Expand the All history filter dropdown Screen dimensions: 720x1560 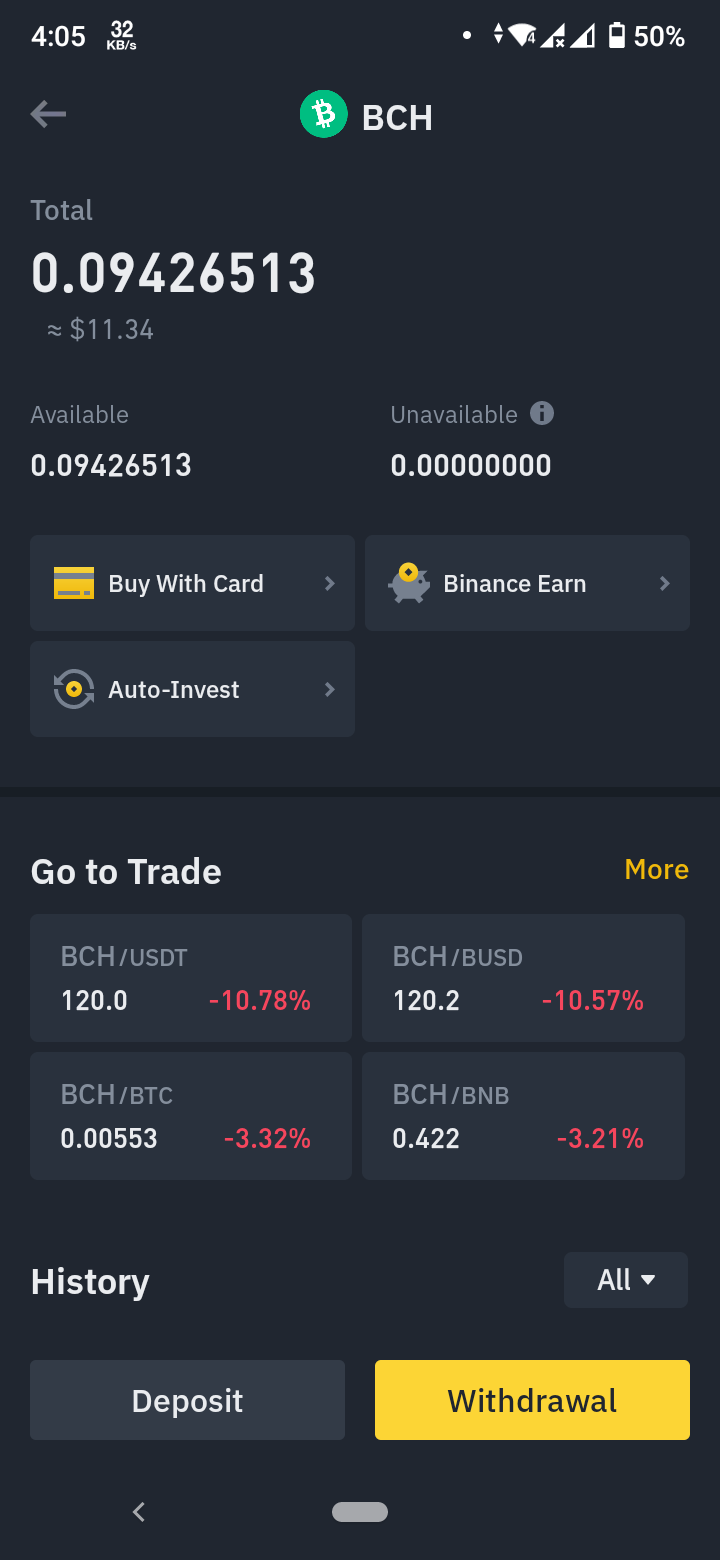point(626,1280)
